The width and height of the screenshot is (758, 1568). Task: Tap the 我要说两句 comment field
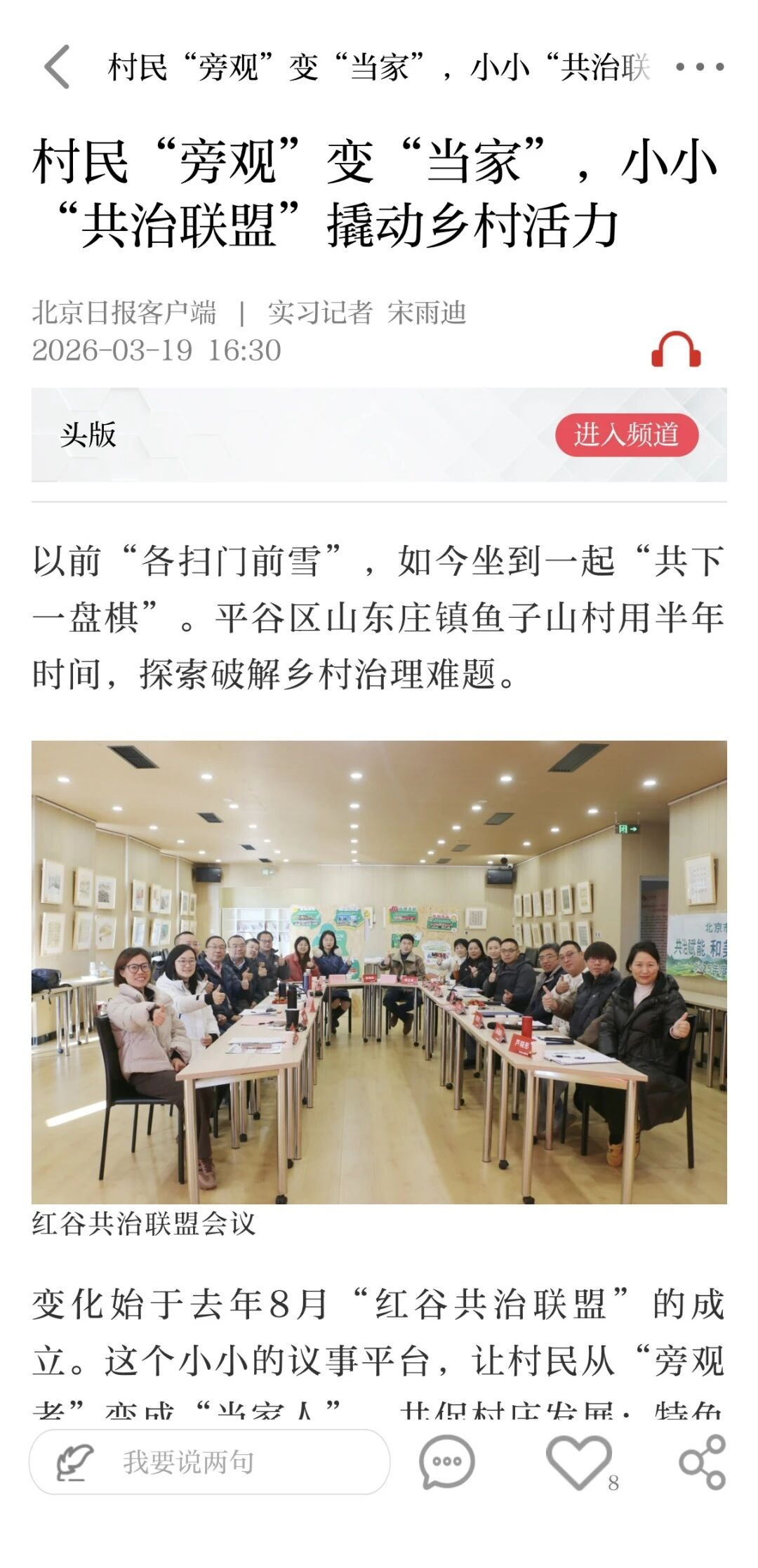click(x=209, y=1462)
